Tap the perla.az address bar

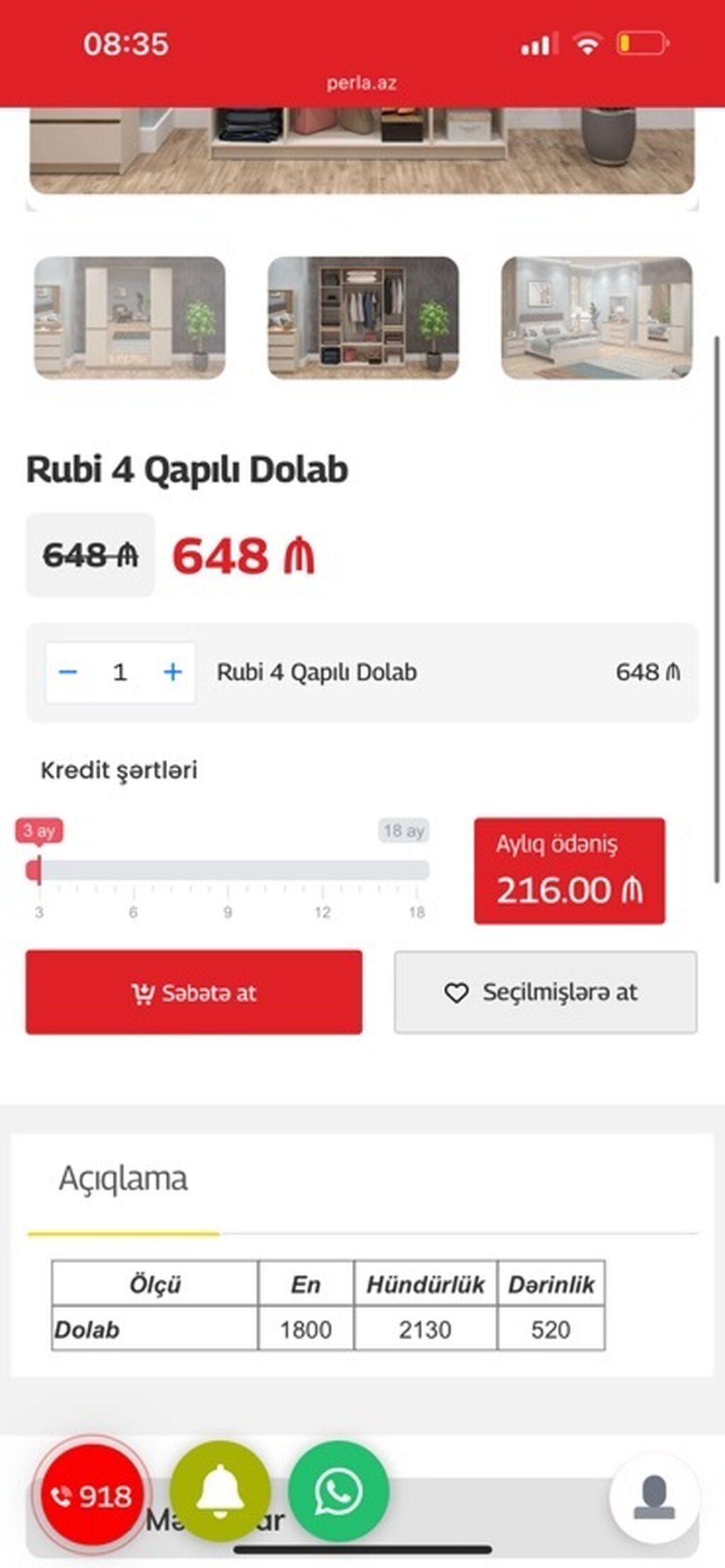[361, 84]
